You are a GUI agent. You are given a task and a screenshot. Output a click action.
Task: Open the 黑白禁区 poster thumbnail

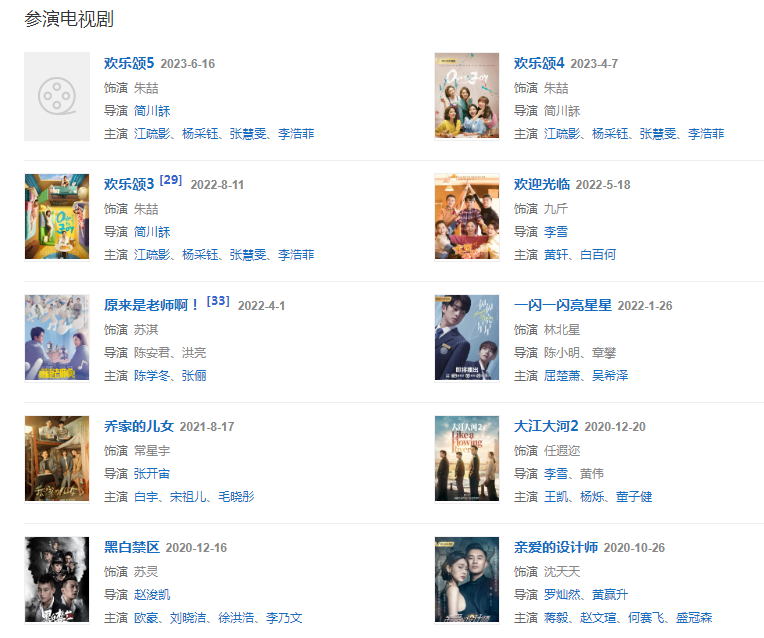point(57,579)
